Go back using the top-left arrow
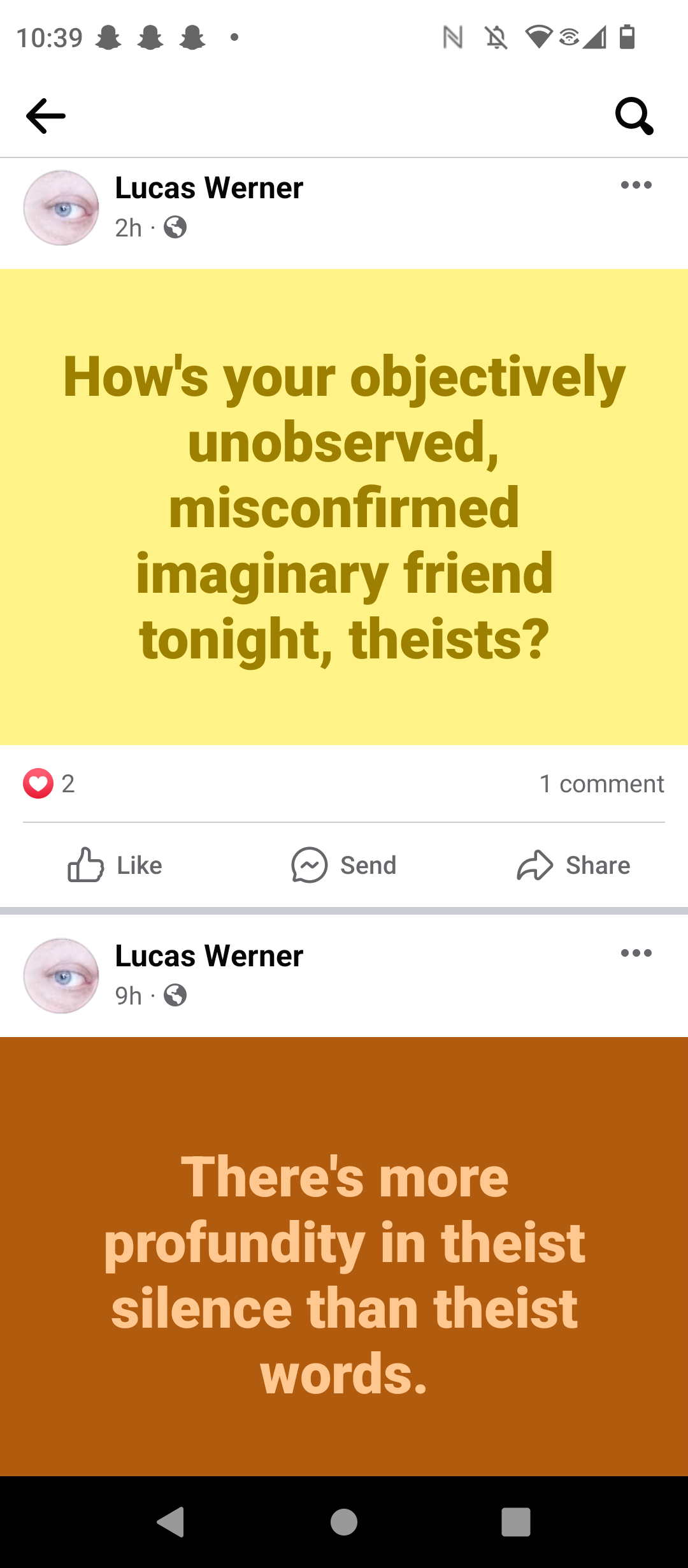The image size is (688, 1568). click(46, 116)
